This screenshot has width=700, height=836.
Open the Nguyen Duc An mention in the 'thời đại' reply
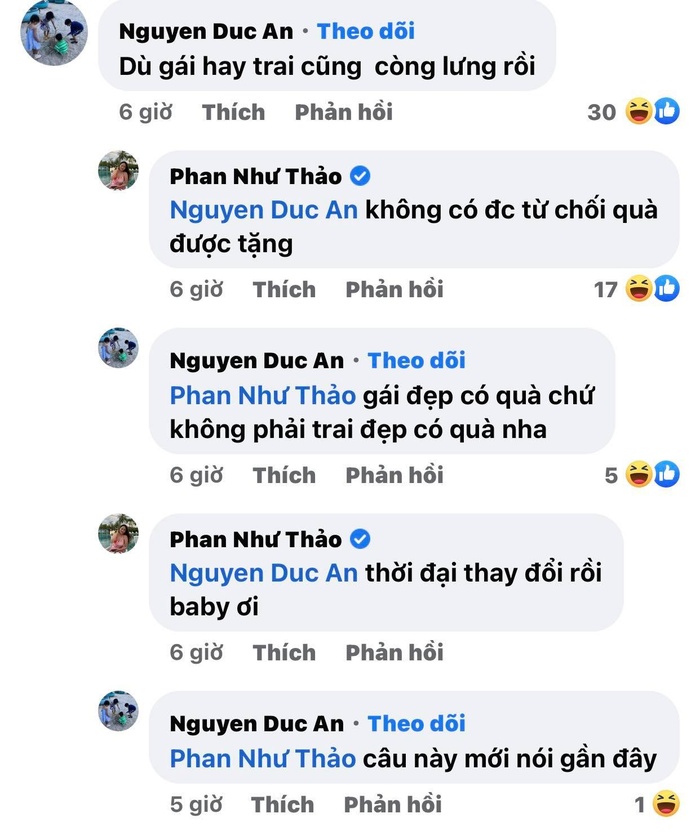[263, 574]
